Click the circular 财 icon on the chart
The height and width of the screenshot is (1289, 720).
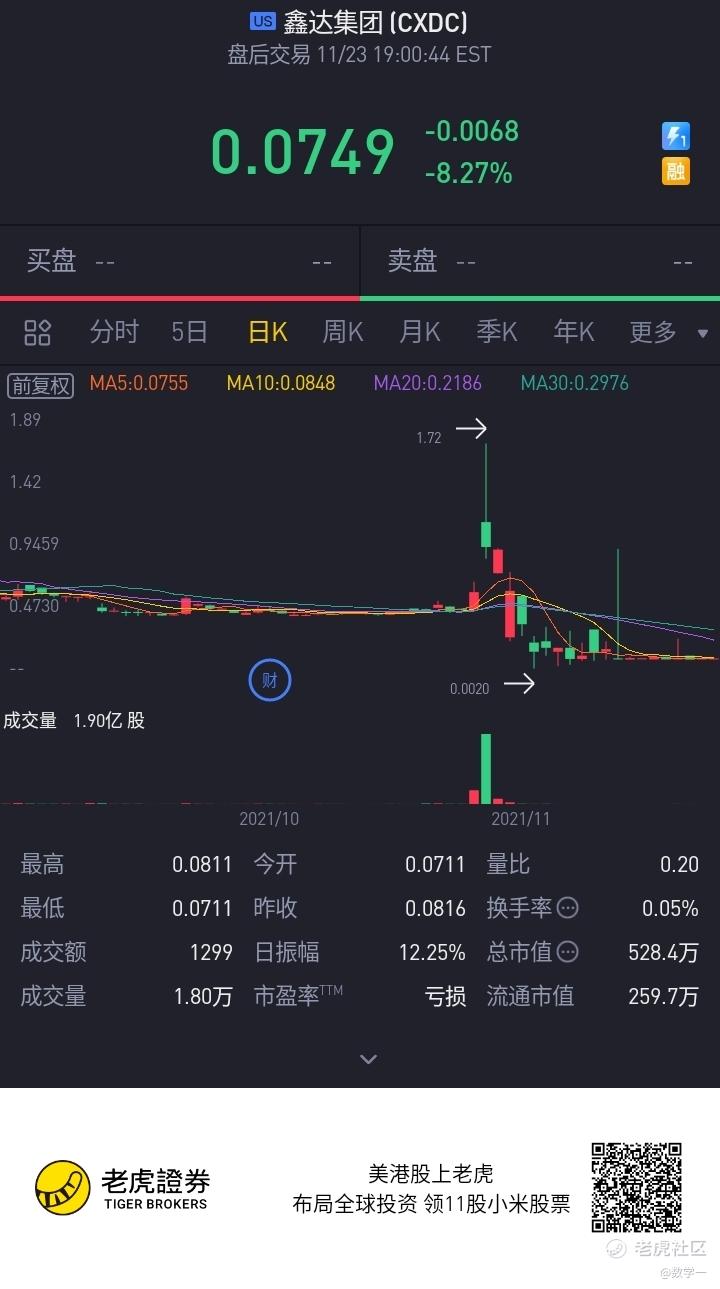[269, 679]
